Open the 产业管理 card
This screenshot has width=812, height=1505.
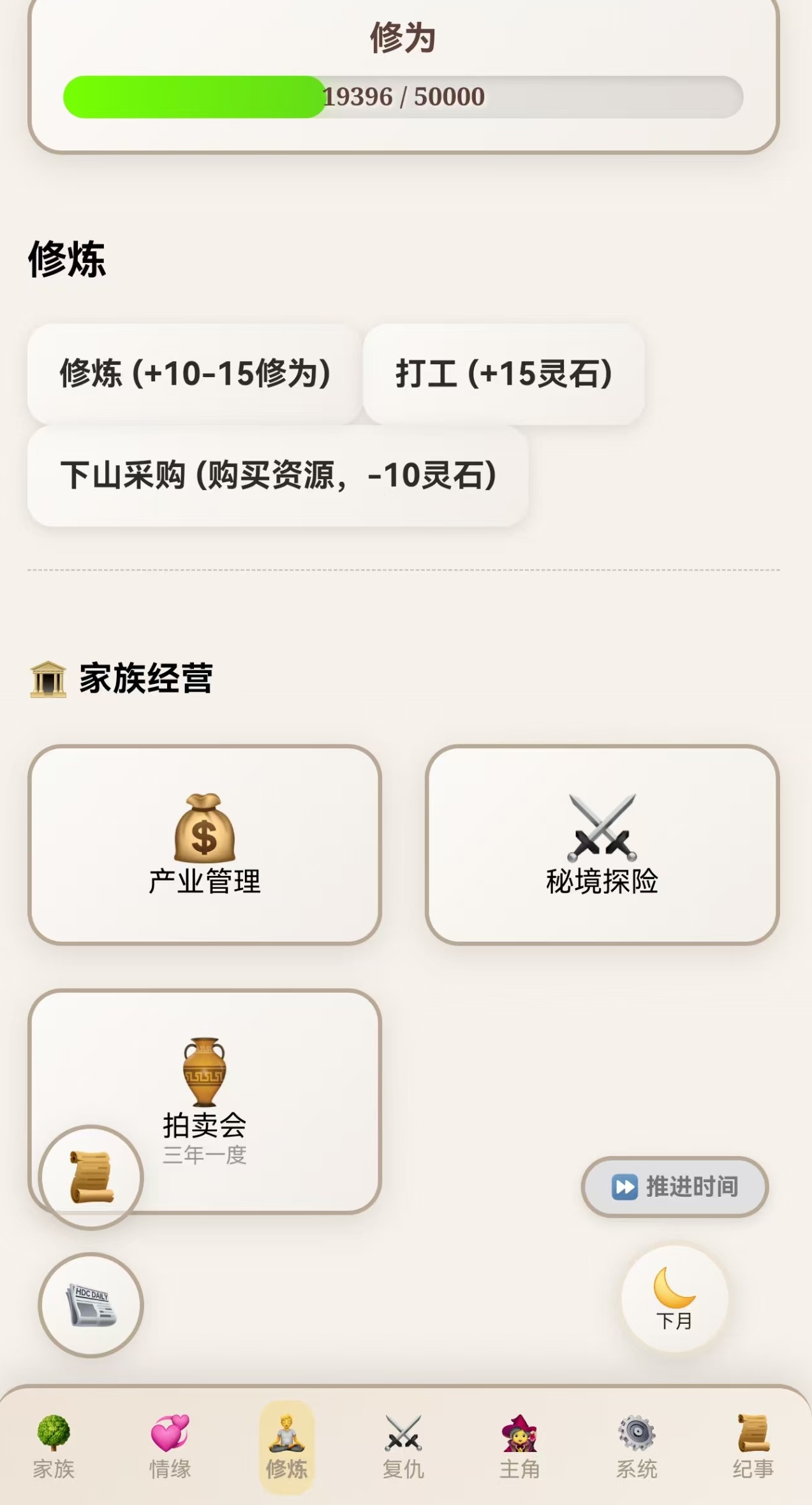click(204, 844)
